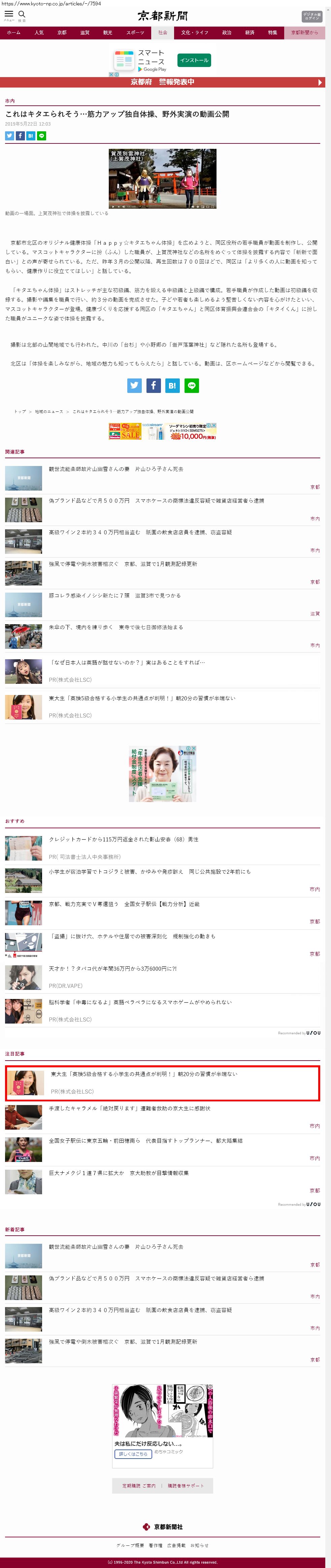
Task: Switch to the スポーツ tab
Action: click(x=135, y=33)
